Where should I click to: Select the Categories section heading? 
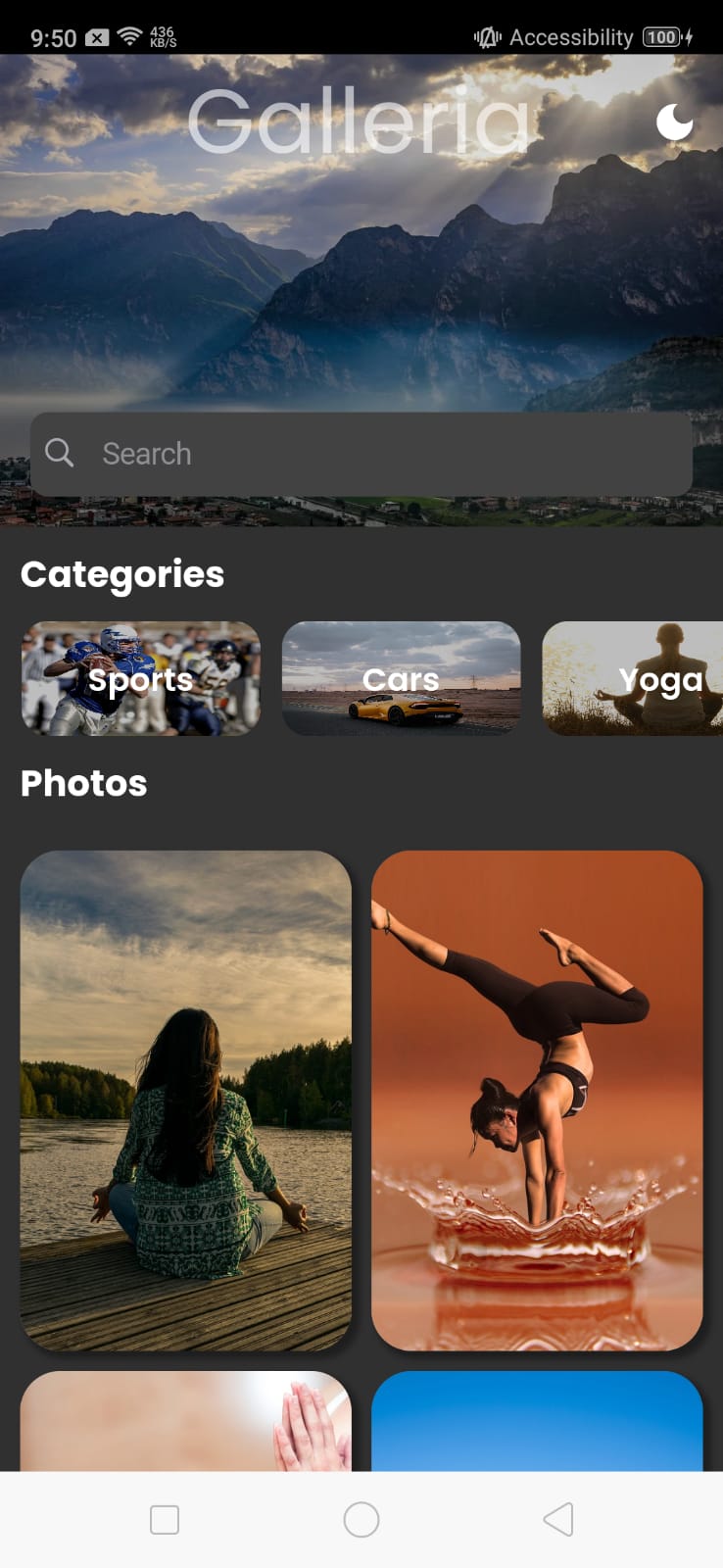[121, 575]
